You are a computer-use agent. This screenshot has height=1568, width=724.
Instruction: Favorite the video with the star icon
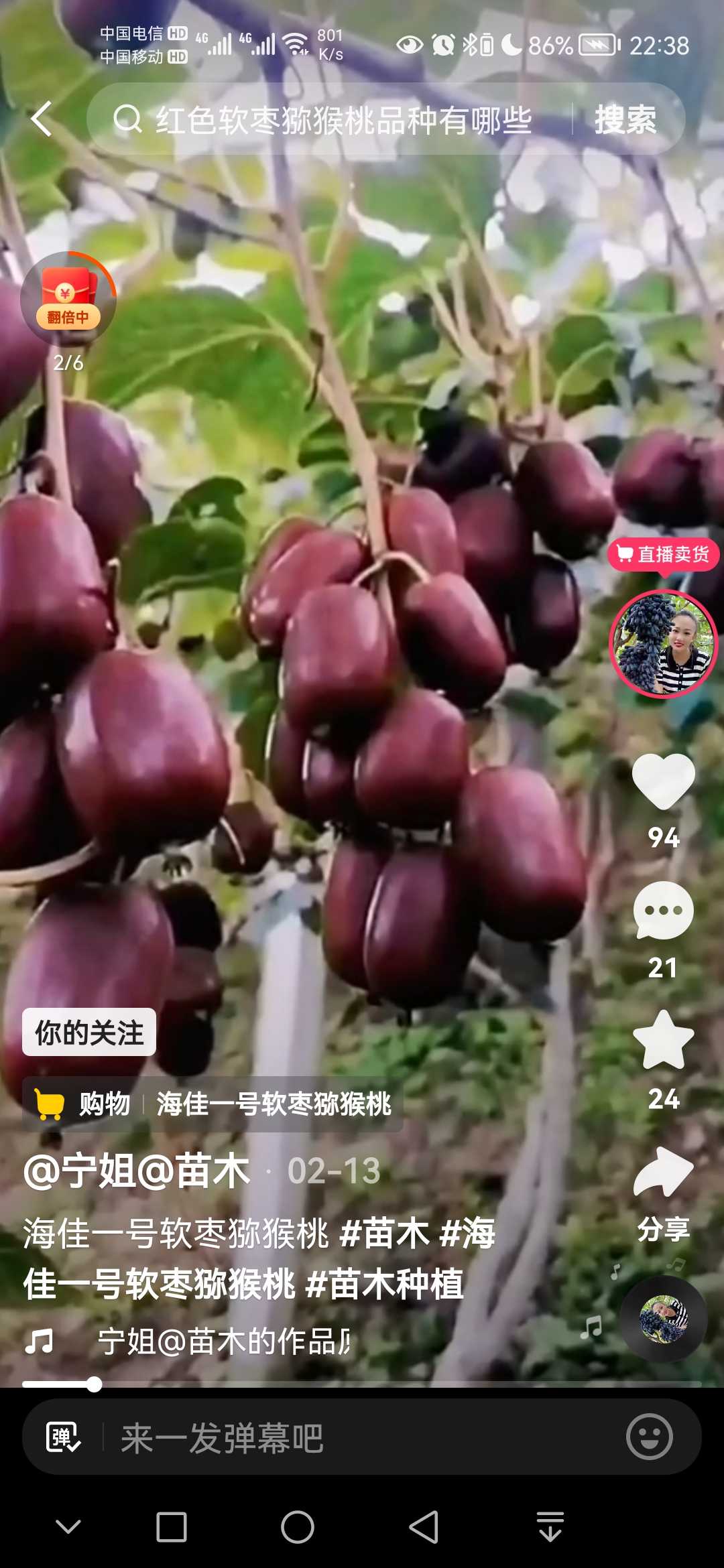[664, 1040]
